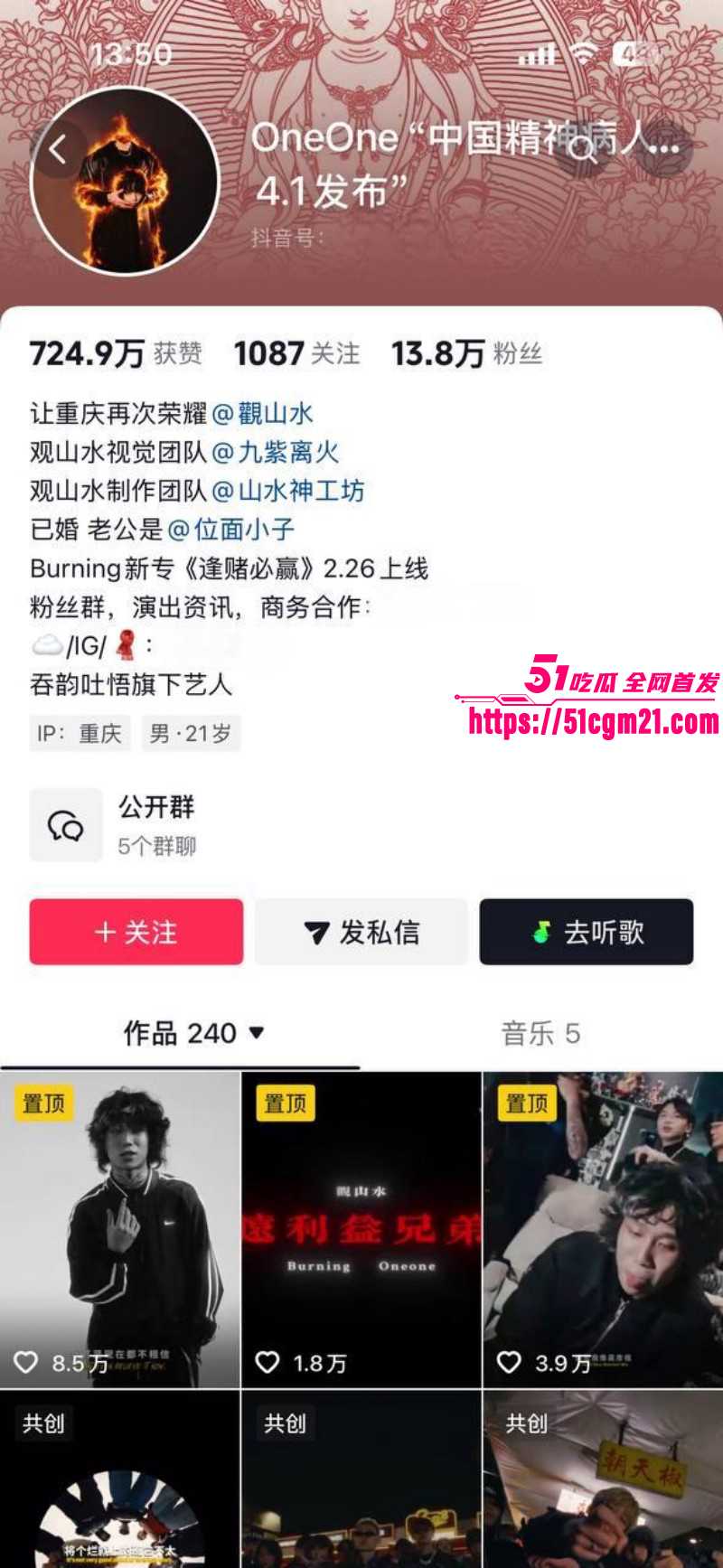Switch to the 音乐 5 tab

click(x=540, y=1033)
